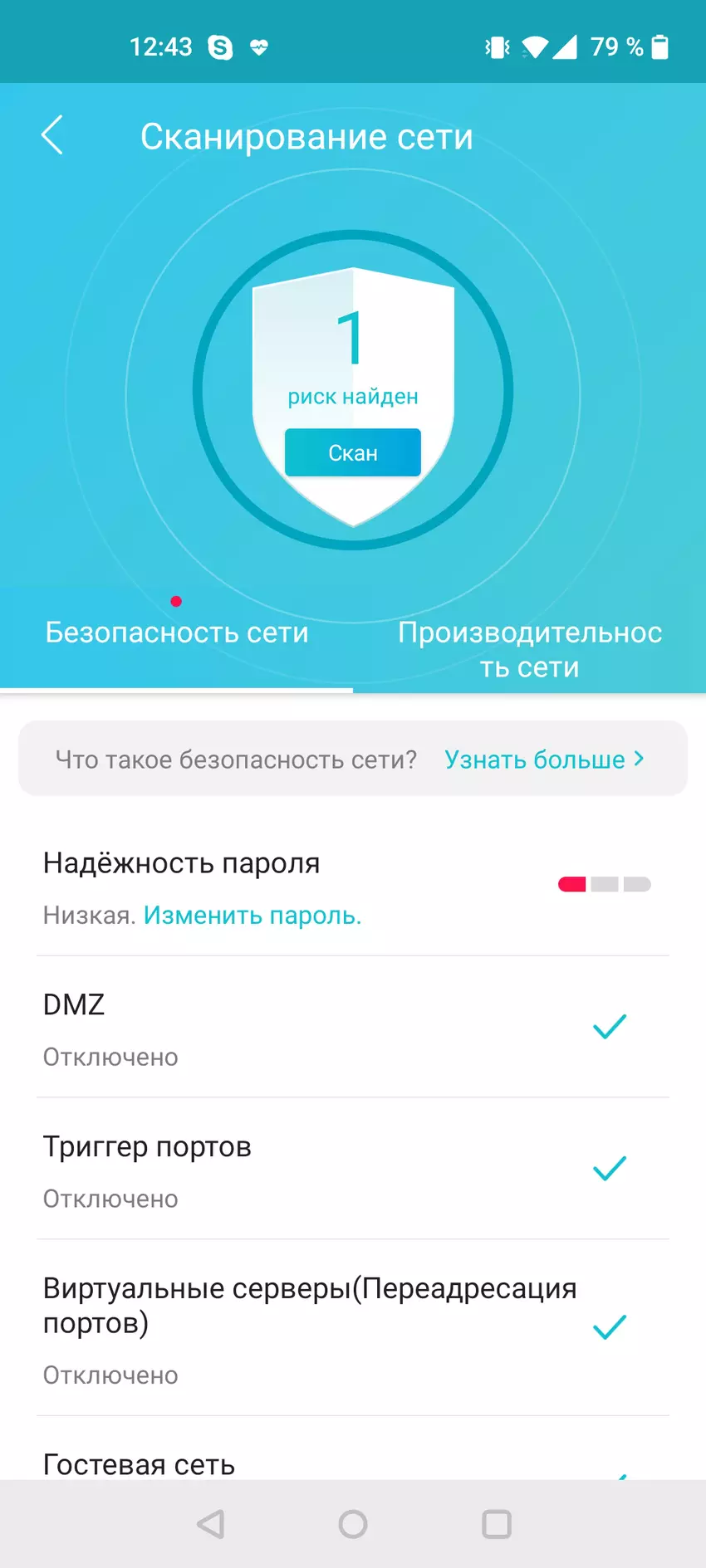Tap the Изменить пароль link
This screenshot has width=706, height=1568.
point(252,916)
